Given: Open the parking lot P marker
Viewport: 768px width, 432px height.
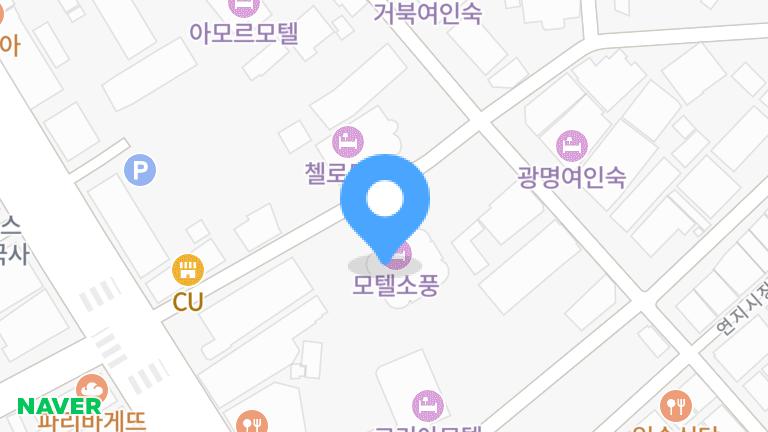Looking at the screenshot, I should (x=140, y=170).
